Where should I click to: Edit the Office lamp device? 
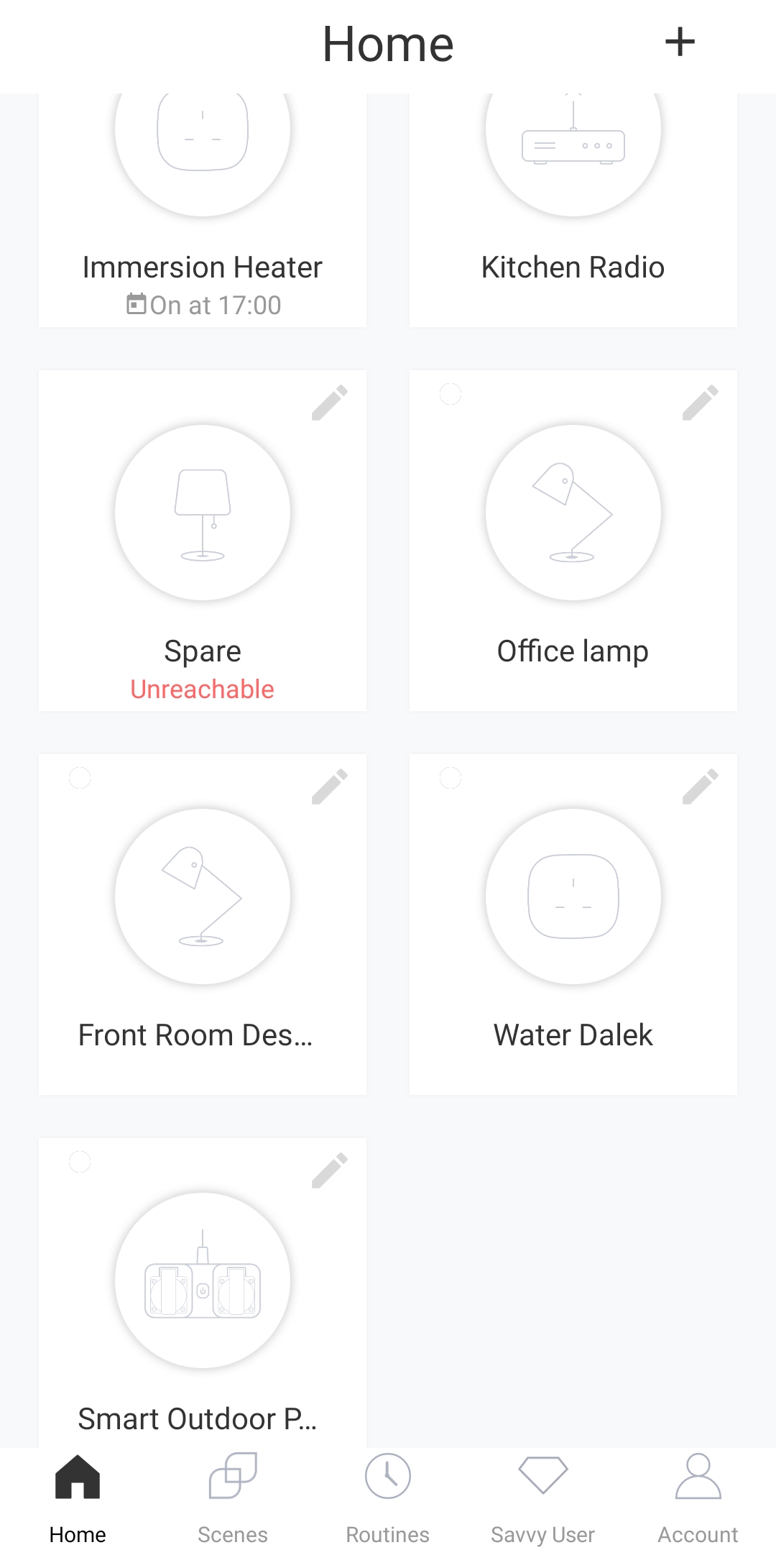coord(701,403)
